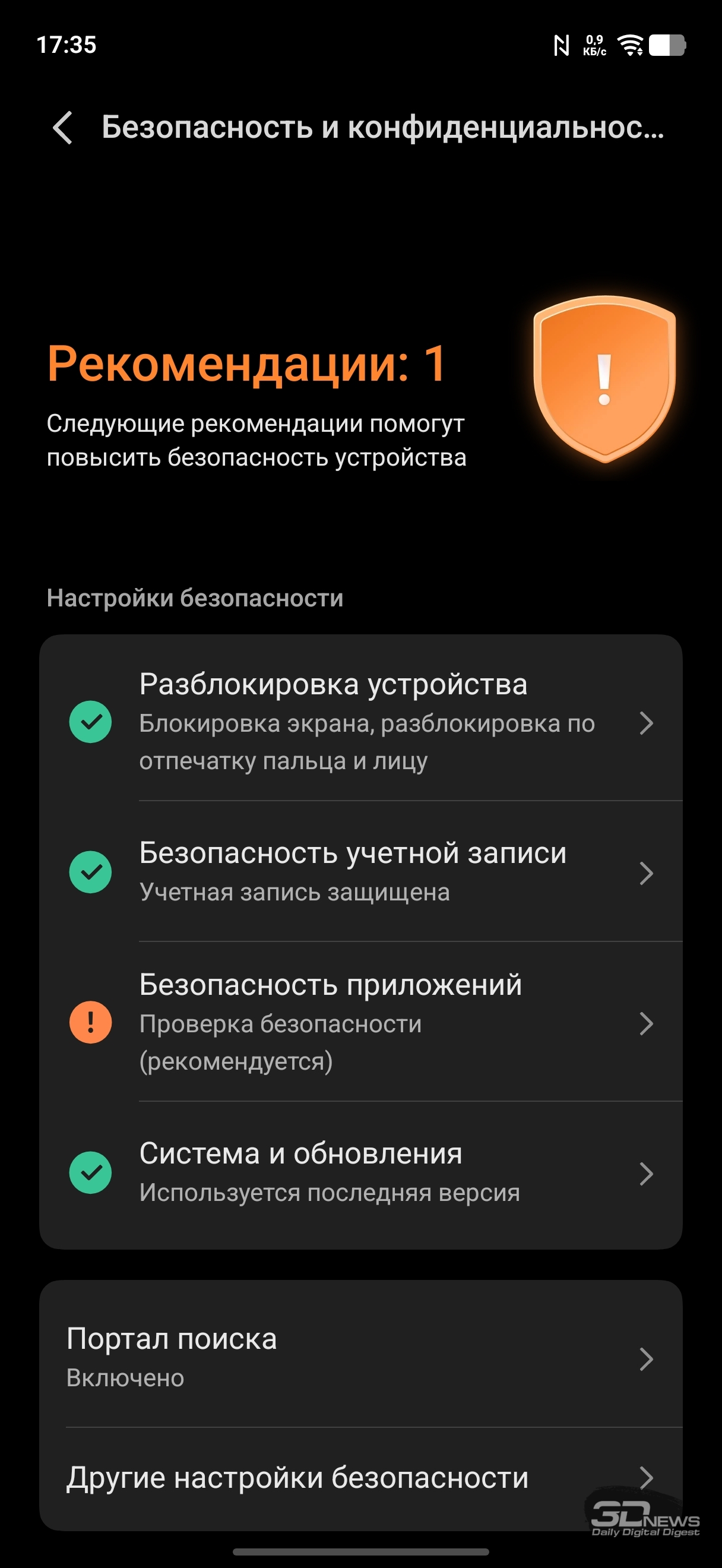Open Другие настройки безопасности

(x=360, y=1478)
